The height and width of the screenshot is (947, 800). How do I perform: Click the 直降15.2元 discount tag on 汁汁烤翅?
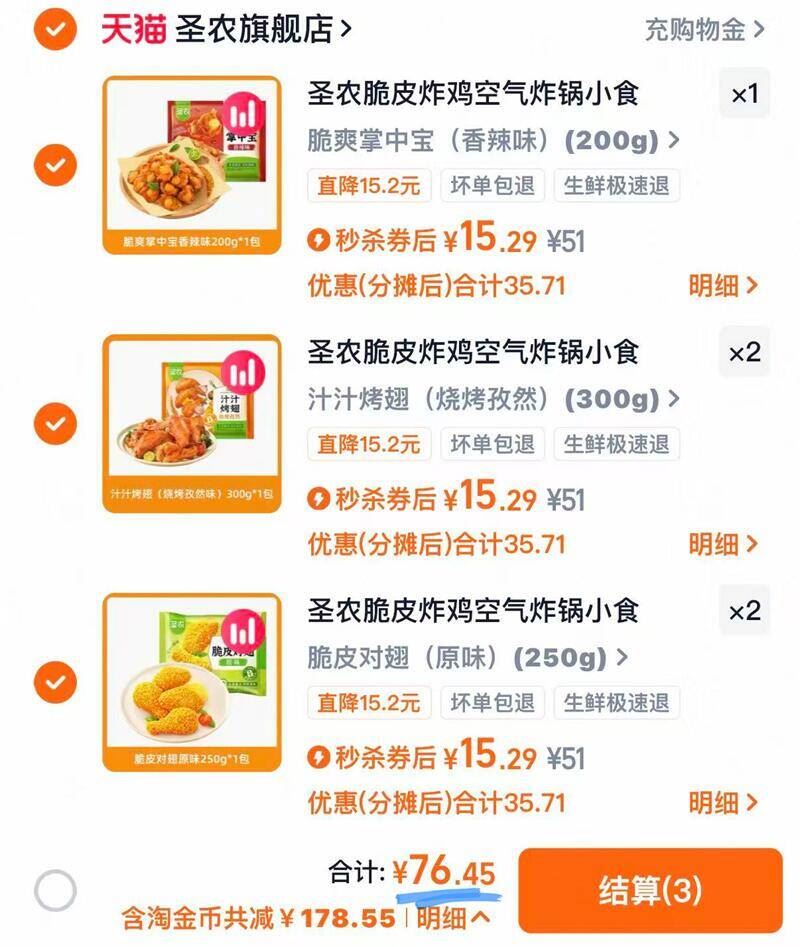coord(367,444)
